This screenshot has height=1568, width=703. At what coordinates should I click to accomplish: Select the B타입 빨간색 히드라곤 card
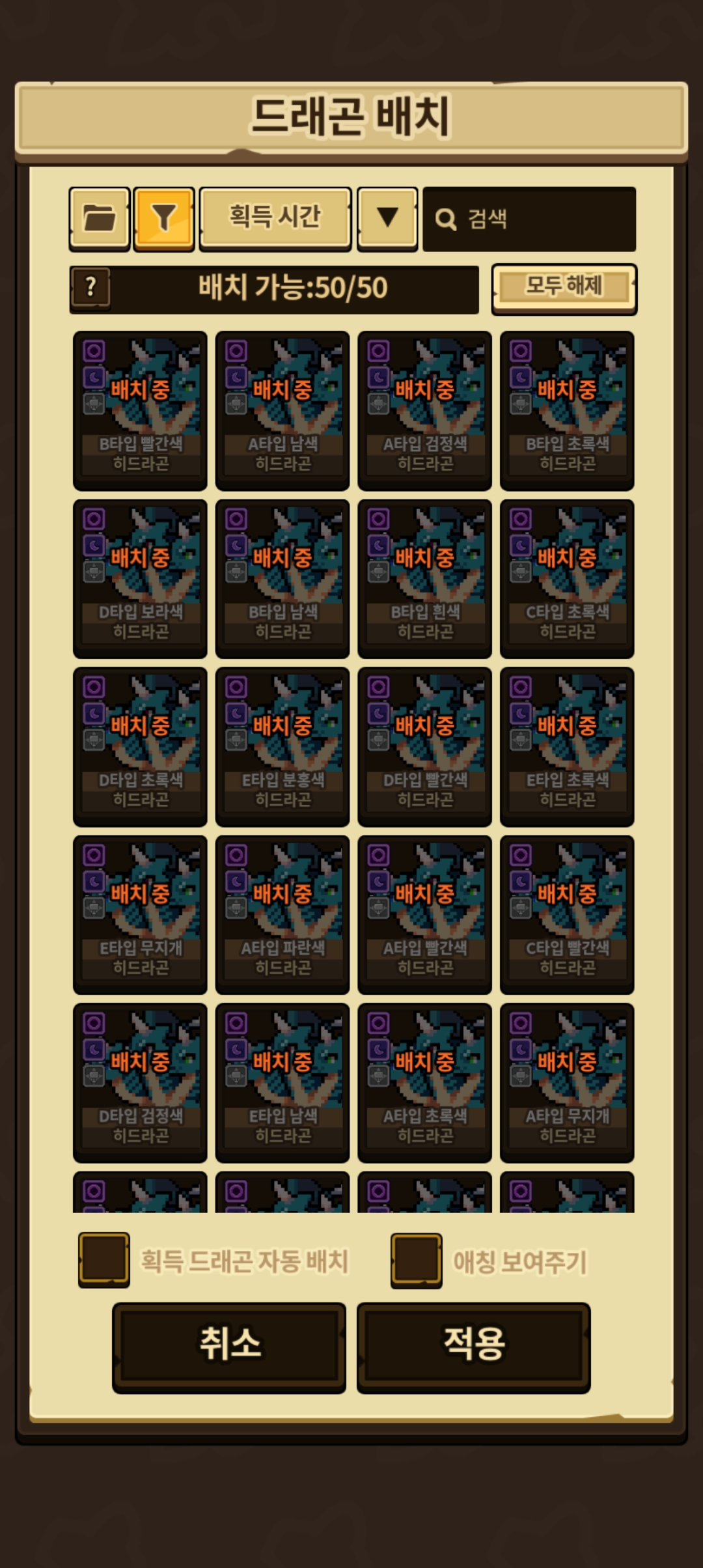[x=140, y=411]
